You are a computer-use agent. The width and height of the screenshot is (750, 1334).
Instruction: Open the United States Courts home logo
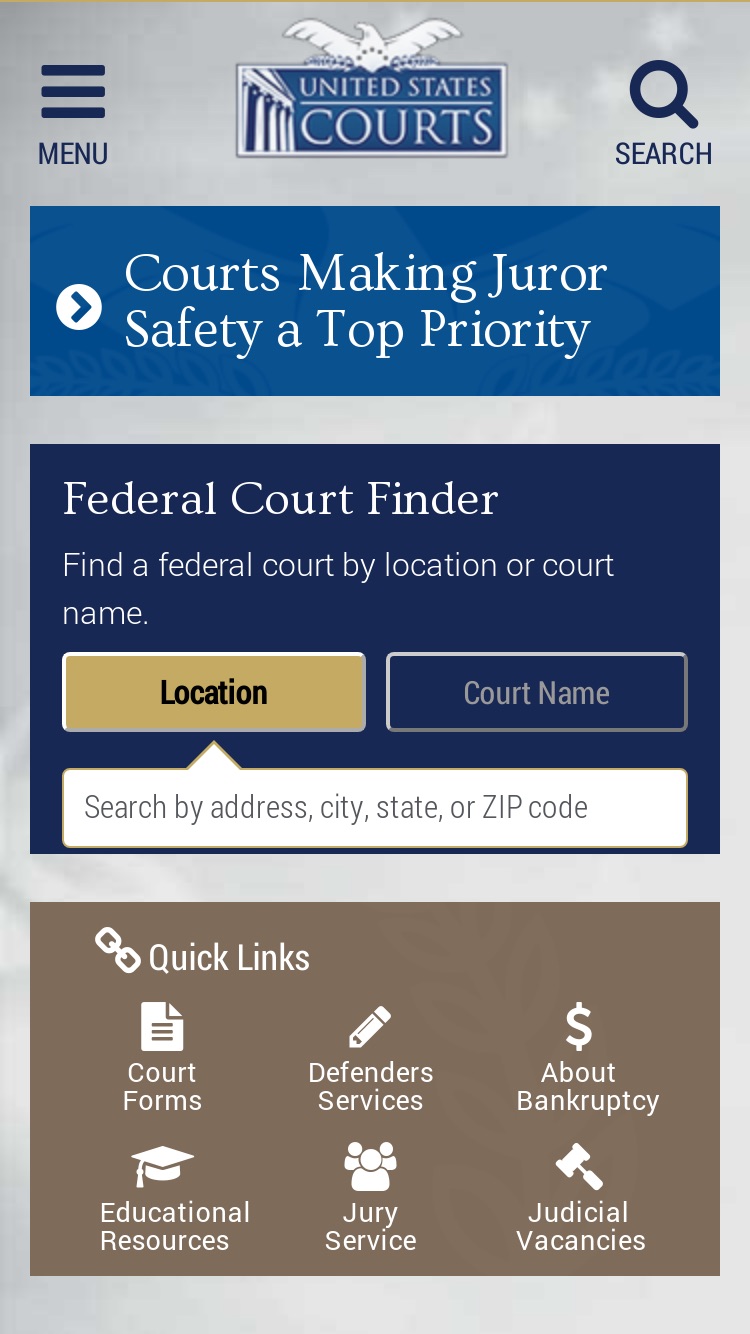(372, 89)
